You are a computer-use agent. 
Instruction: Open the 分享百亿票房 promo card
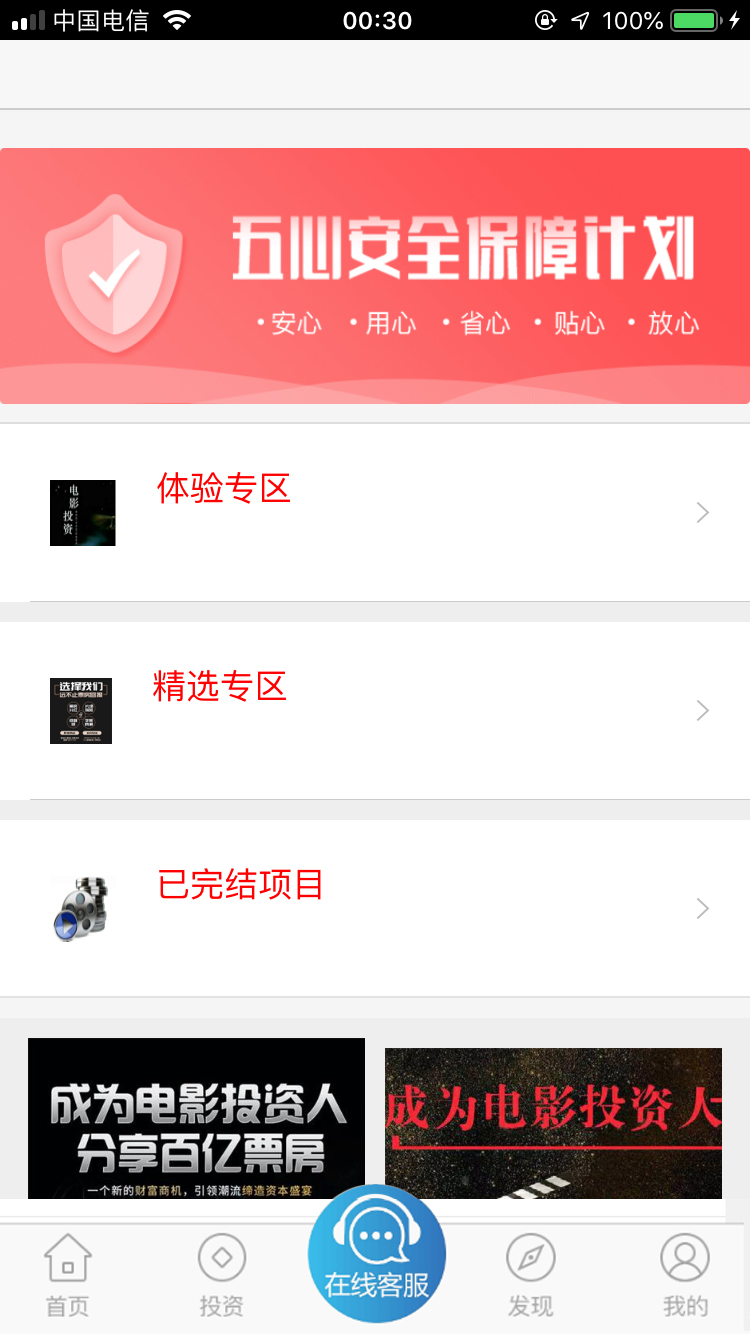pyautogui.click(x=196, y=1118)
